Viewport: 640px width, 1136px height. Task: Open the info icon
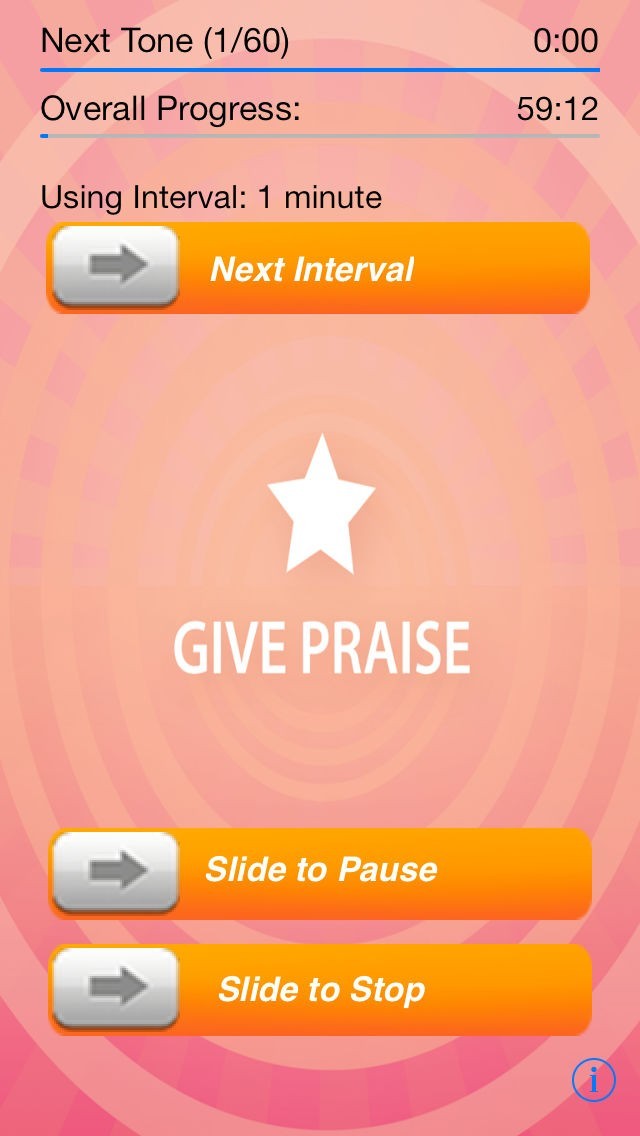click(x=593, y=1079)
